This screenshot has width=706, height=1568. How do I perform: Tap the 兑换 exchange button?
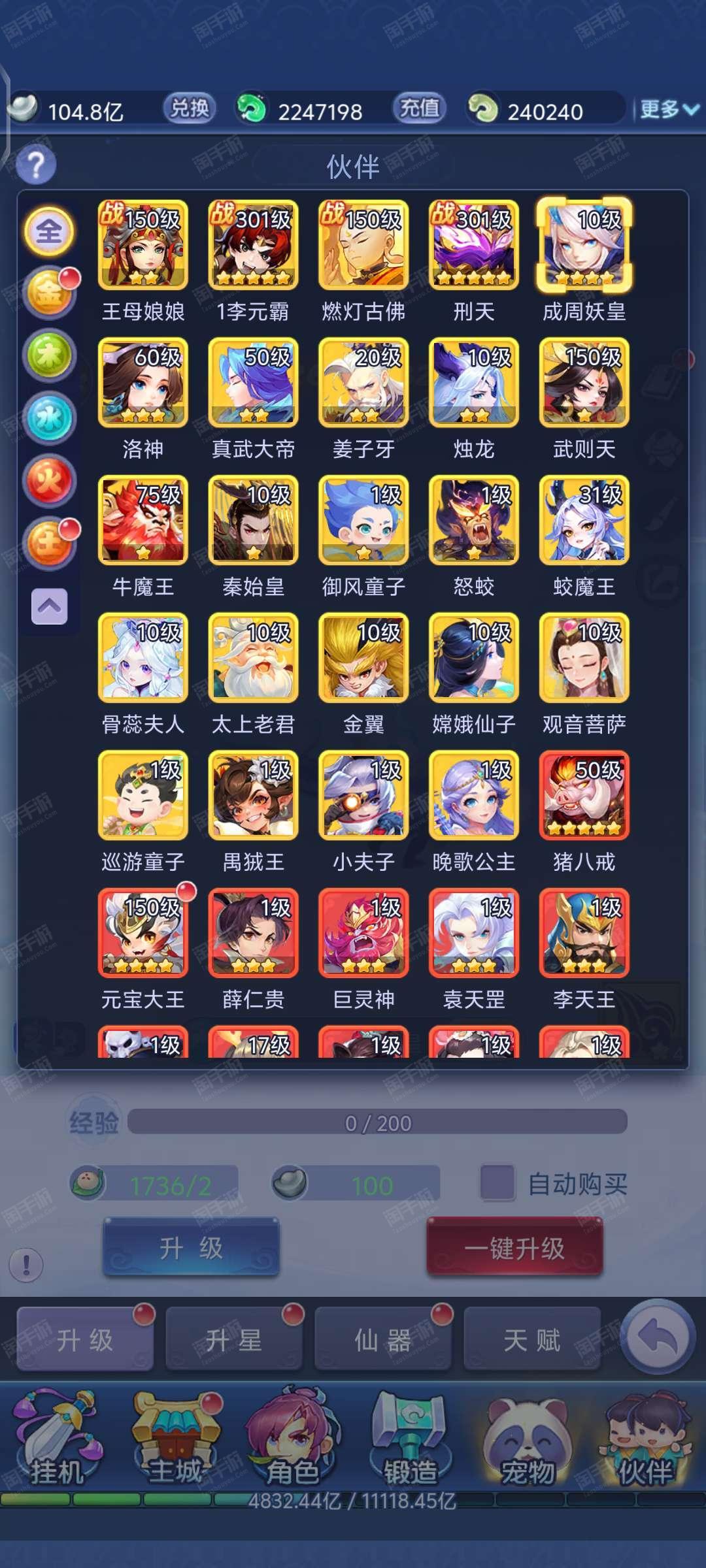[x=190, y=108]
